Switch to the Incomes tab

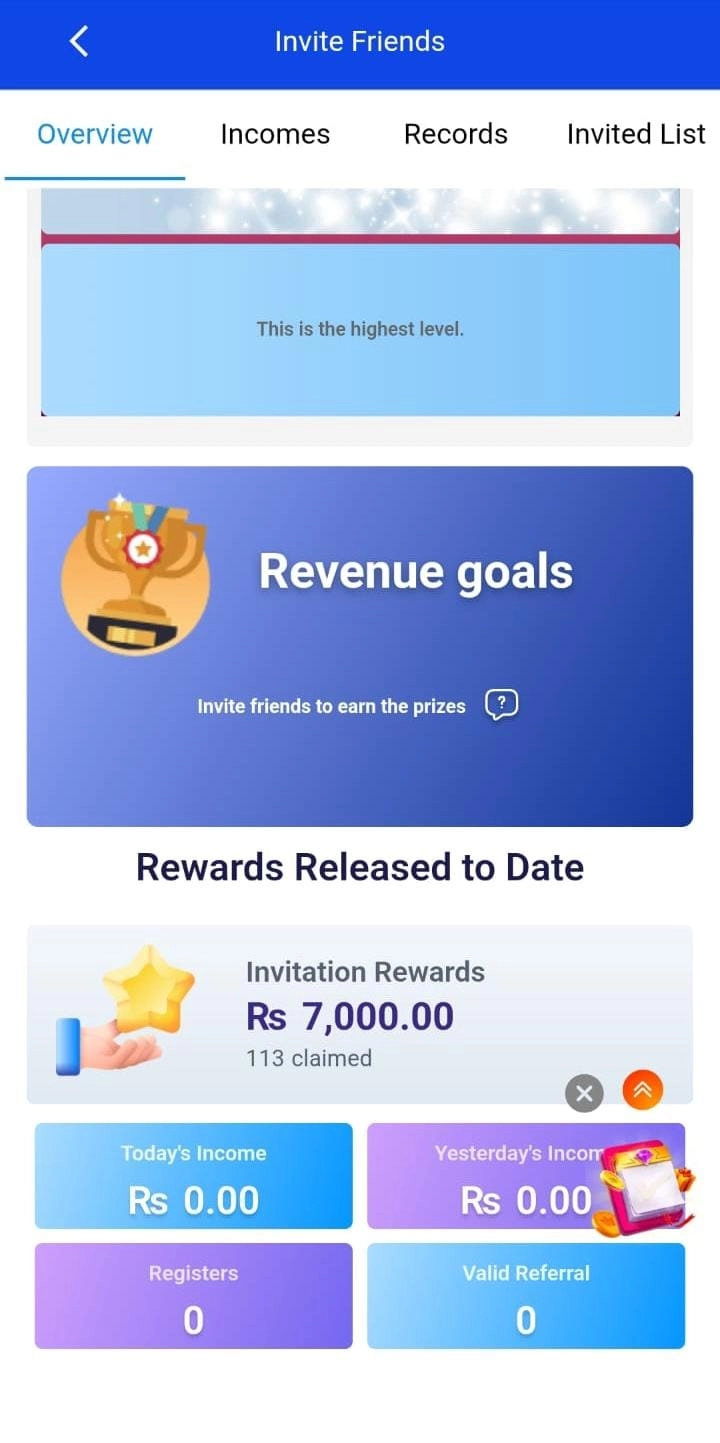pos(275,134)
